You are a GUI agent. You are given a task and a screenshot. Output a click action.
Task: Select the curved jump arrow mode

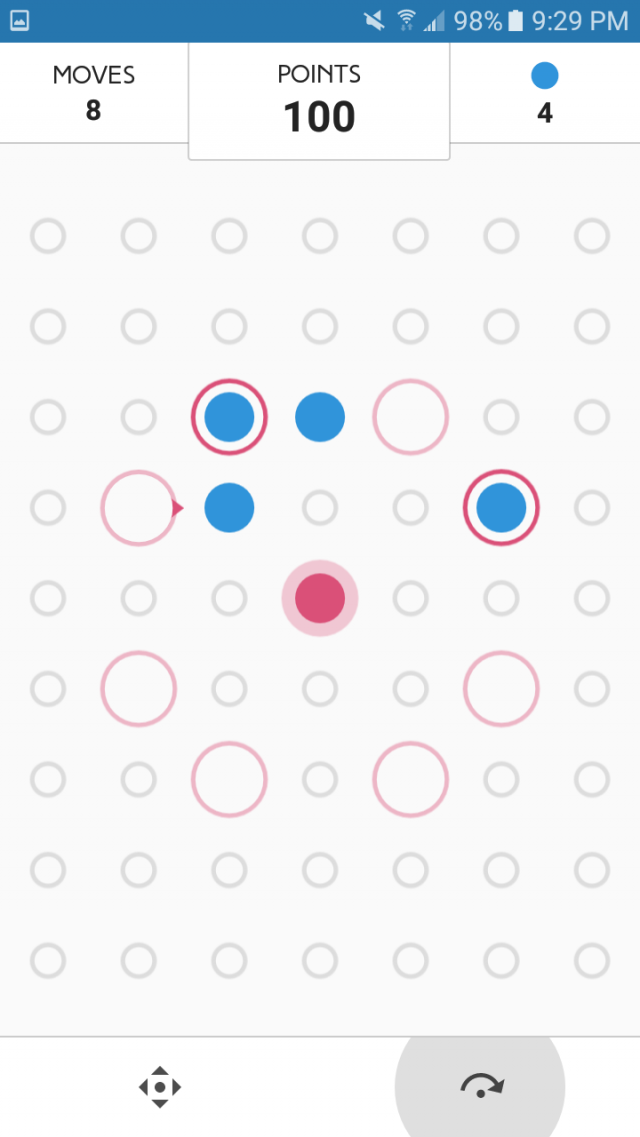click(481, 1086)
